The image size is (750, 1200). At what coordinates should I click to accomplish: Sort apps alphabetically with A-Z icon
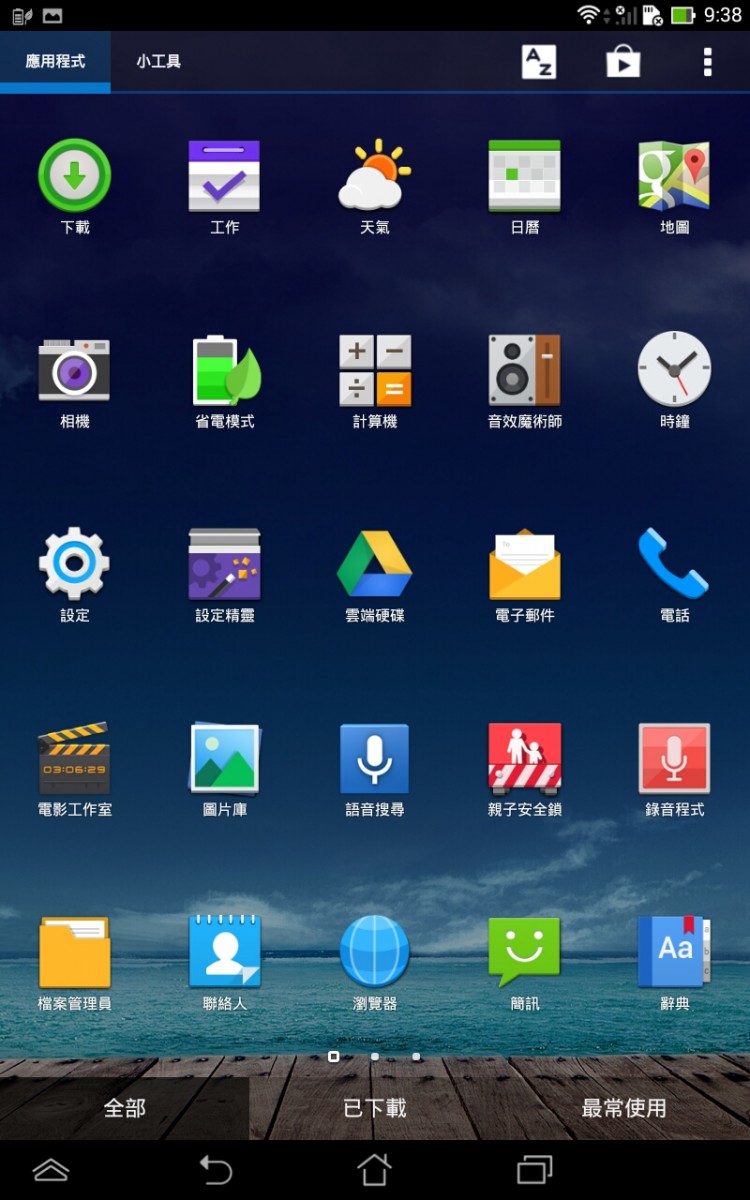click(538, 62)
